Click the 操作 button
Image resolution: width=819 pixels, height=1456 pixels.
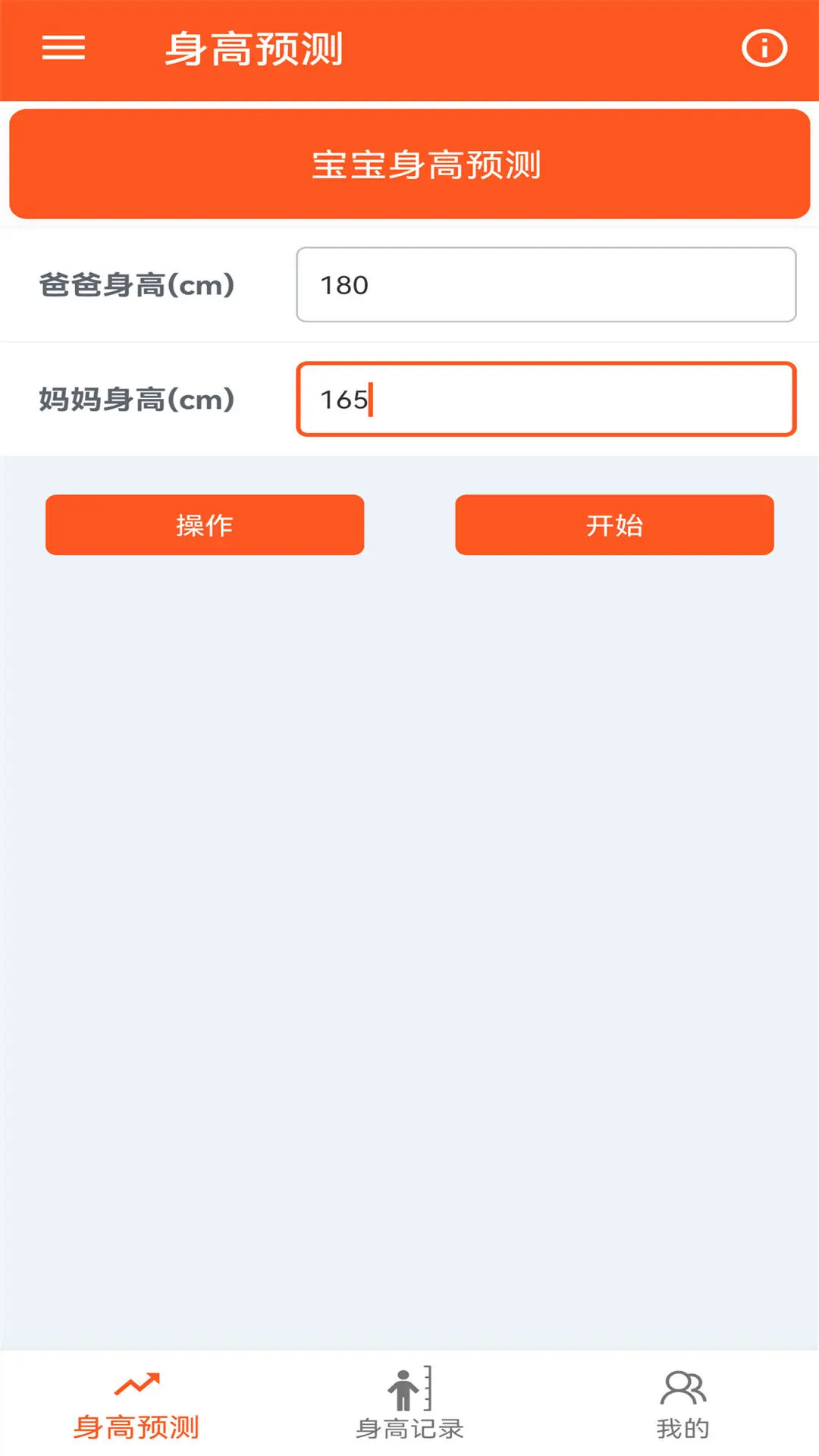[204, 525]
